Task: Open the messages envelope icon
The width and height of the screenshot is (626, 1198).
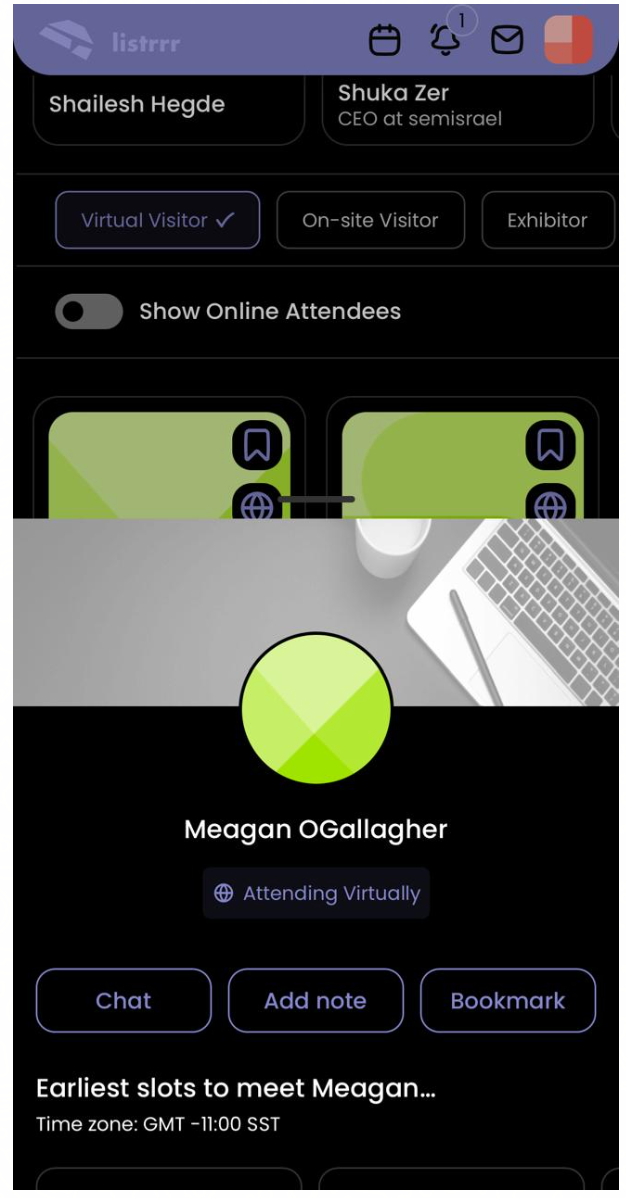Action: [x=507, y=40]
